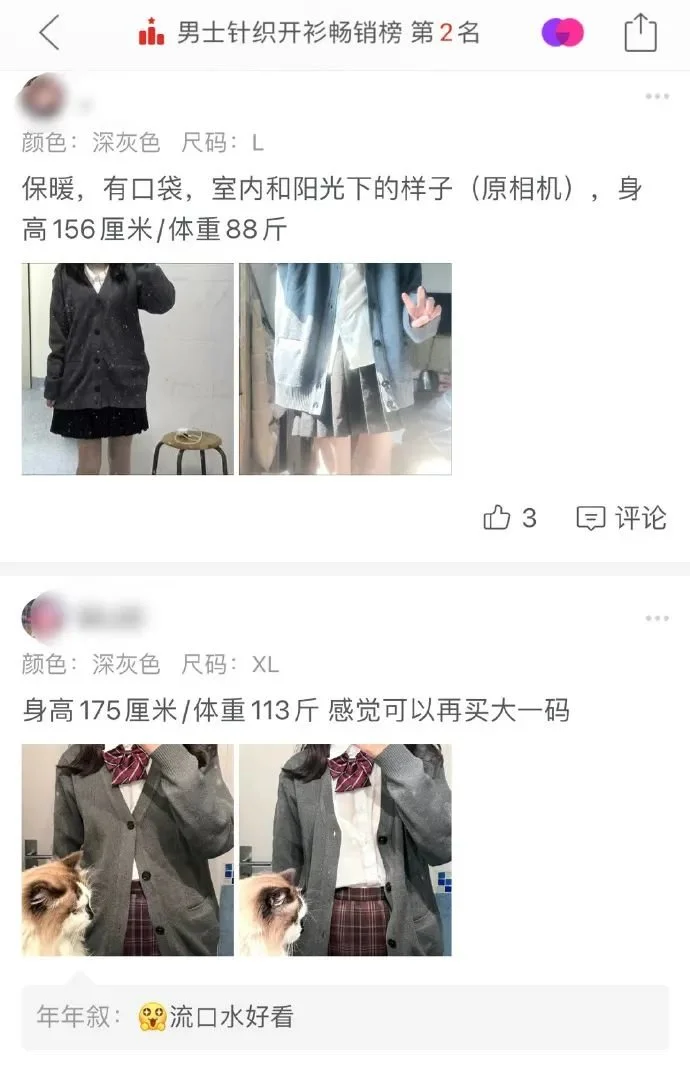Go back with the top-left arrow
Viewport: 690px width, 1070px height.
coord(50,33)
